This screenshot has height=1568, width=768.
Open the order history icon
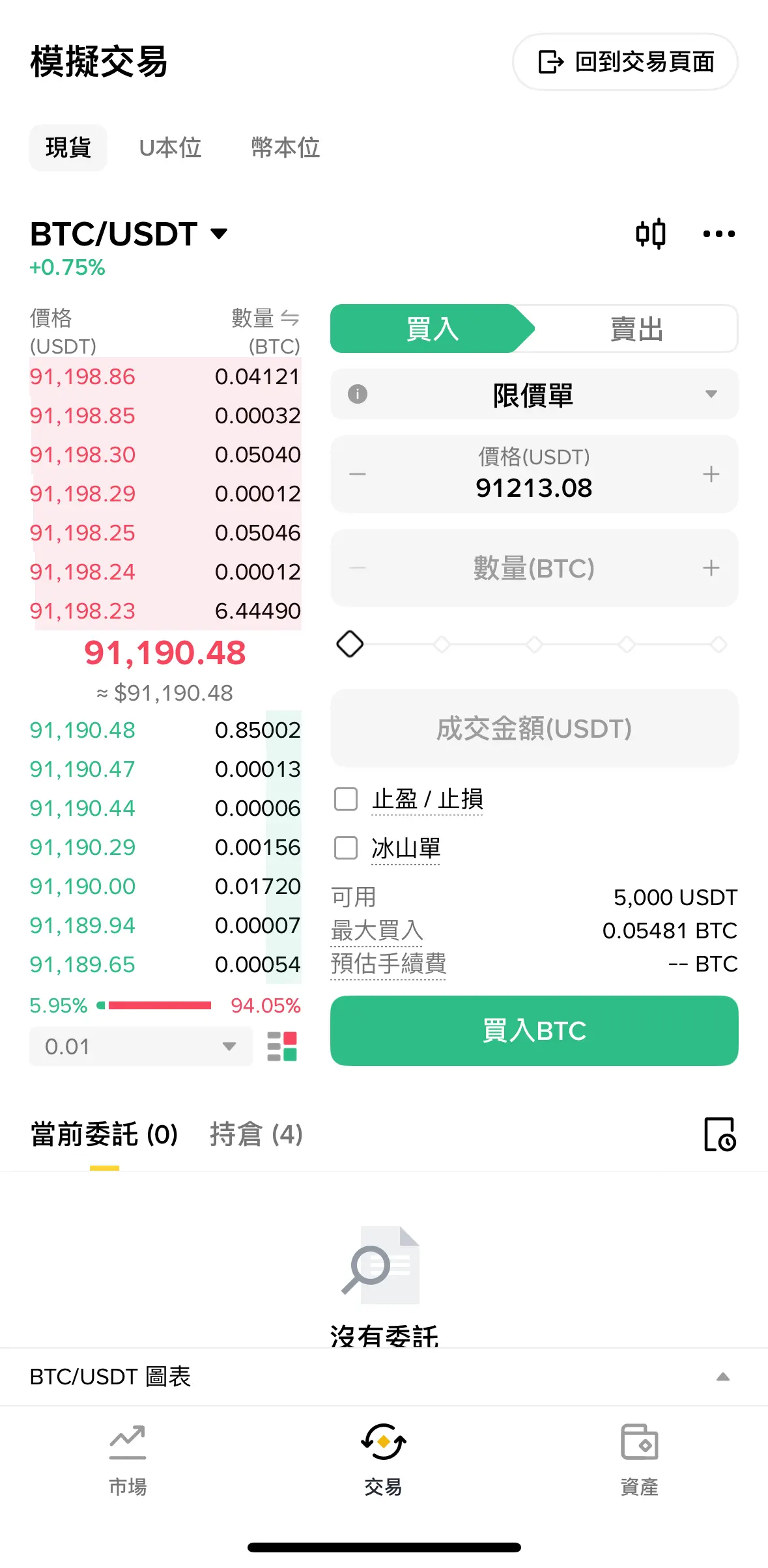click(720, 1134)
